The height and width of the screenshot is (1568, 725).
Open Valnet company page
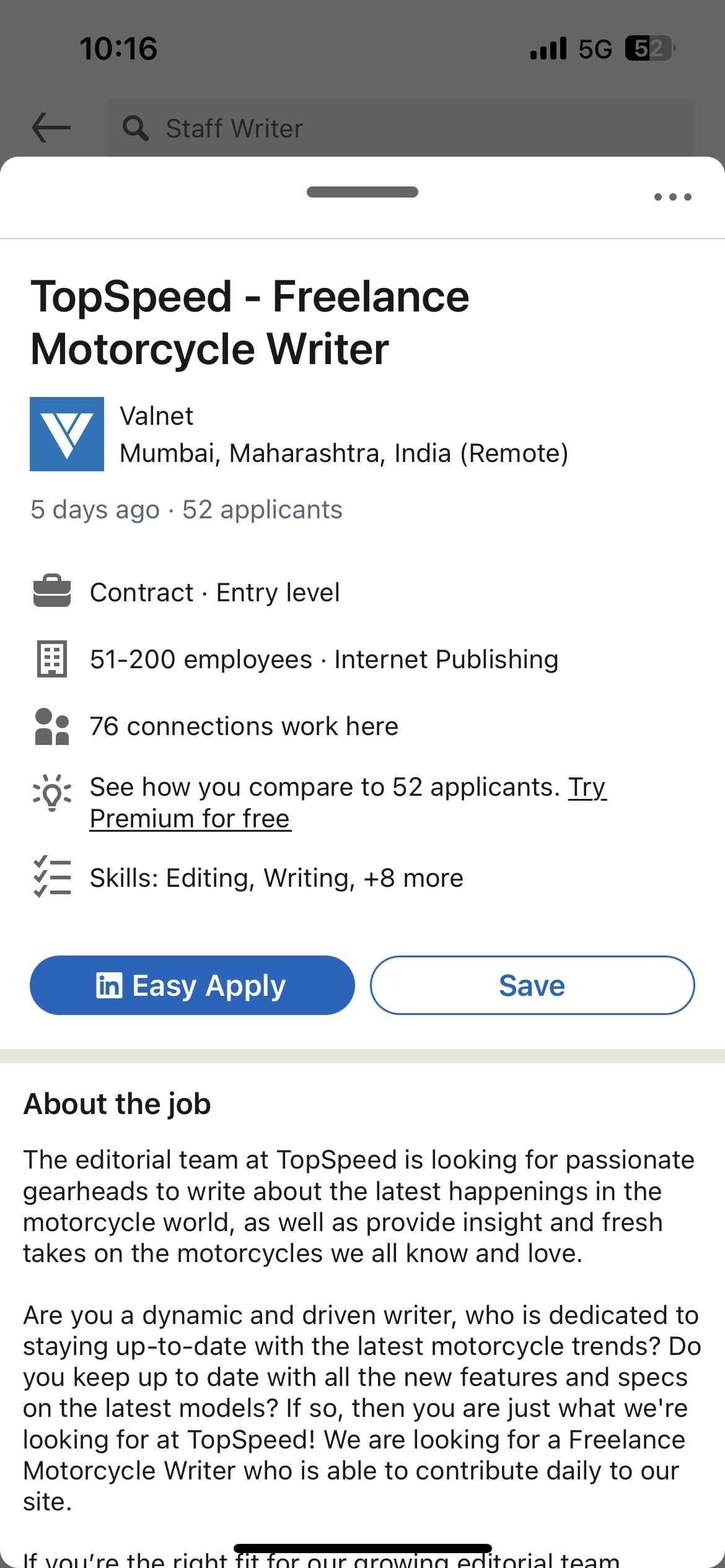click(x=156, y=416)
